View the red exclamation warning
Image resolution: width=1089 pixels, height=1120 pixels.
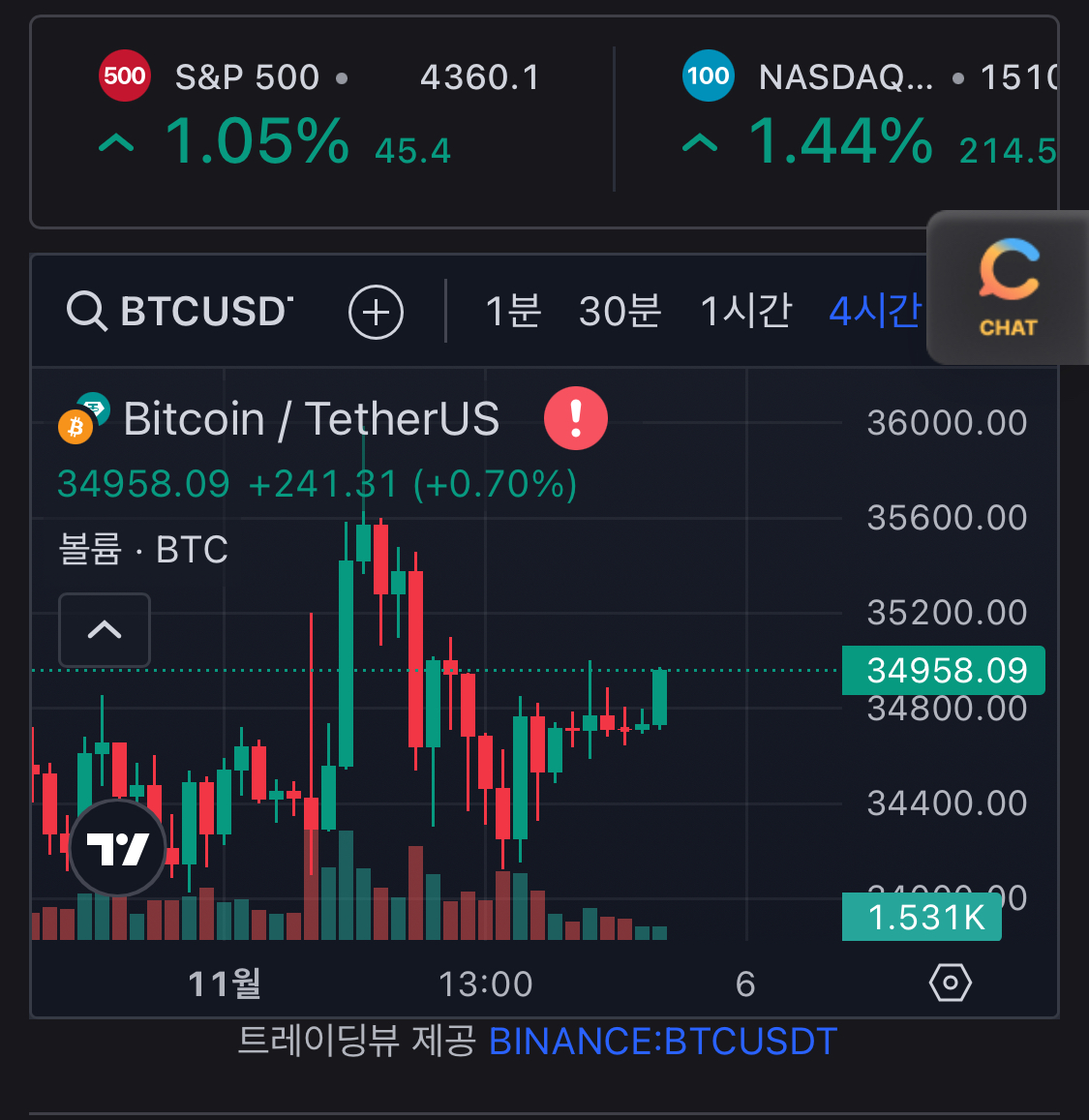576,418
